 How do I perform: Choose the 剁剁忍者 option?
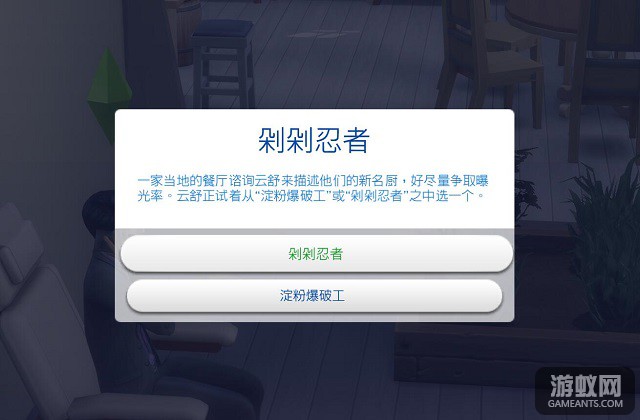pos(315,254)
